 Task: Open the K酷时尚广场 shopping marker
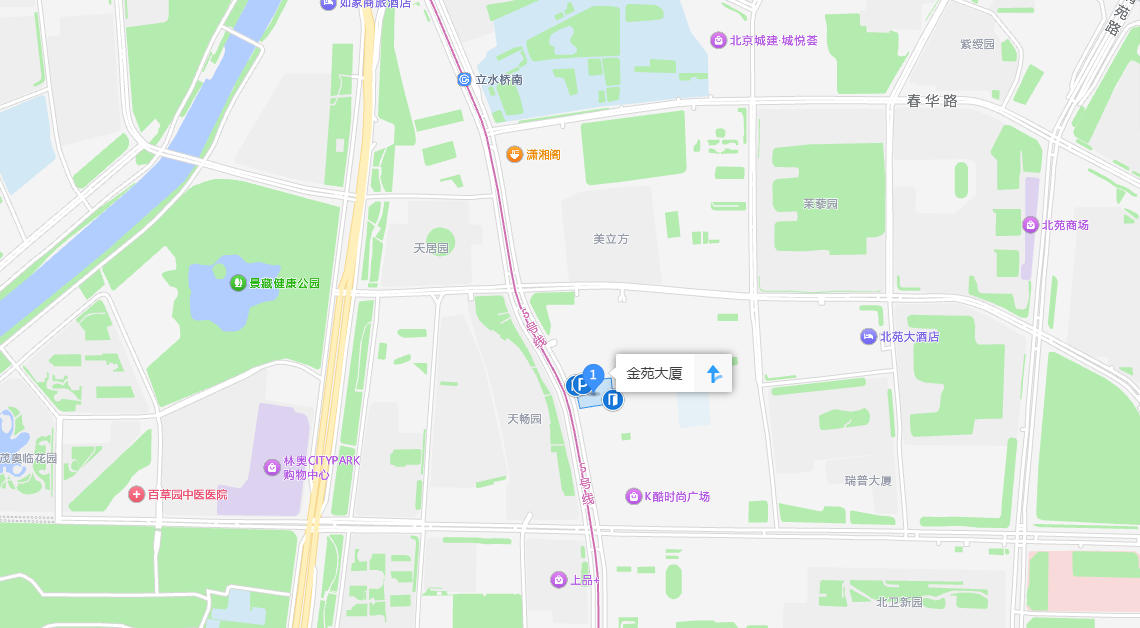point(633,496)
